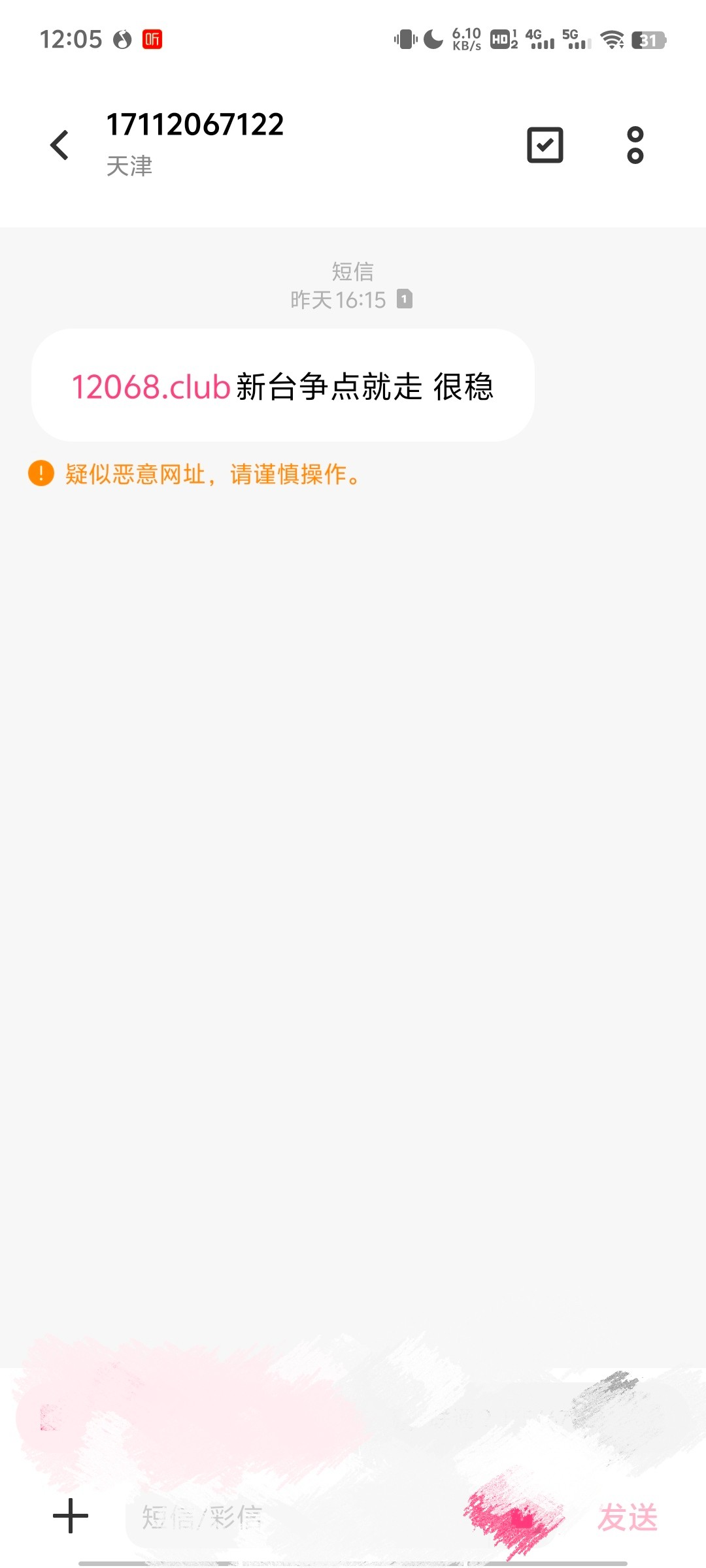
Task: Tap the multi-select checkbox icon
Action: point(545,145)
